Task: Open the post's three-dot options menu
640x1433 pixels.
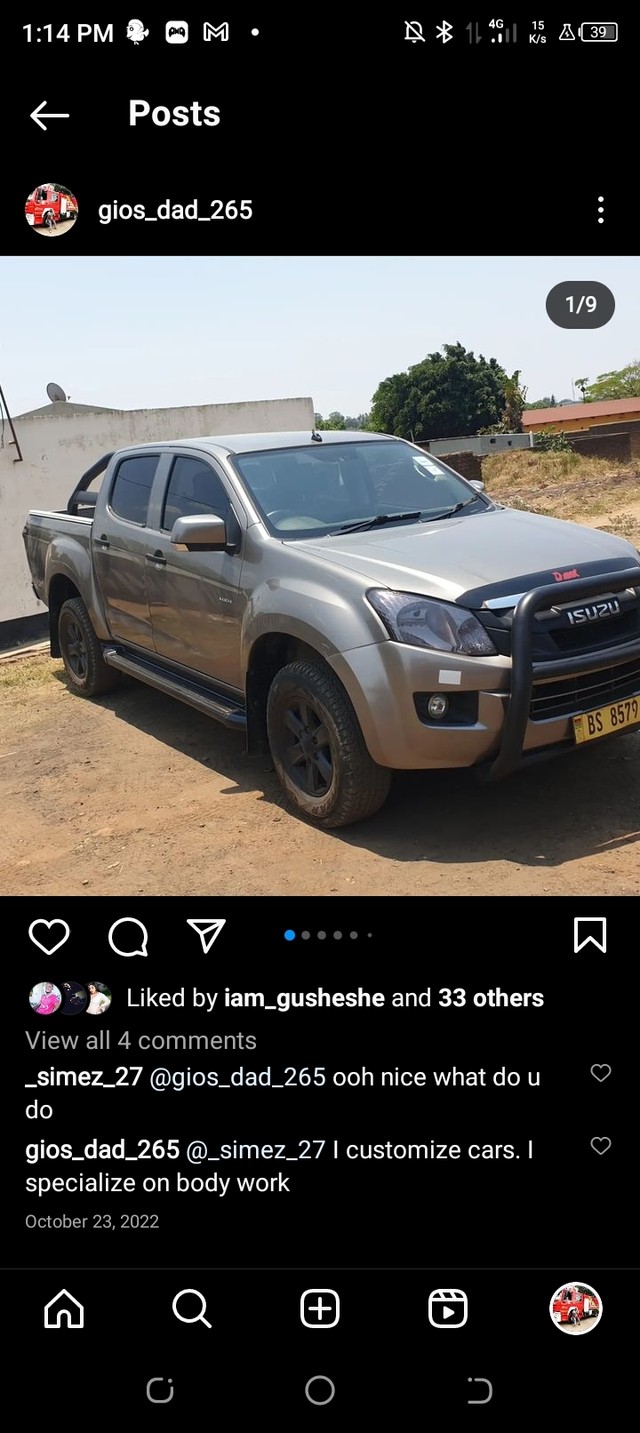Action: (x=600, y=210)
